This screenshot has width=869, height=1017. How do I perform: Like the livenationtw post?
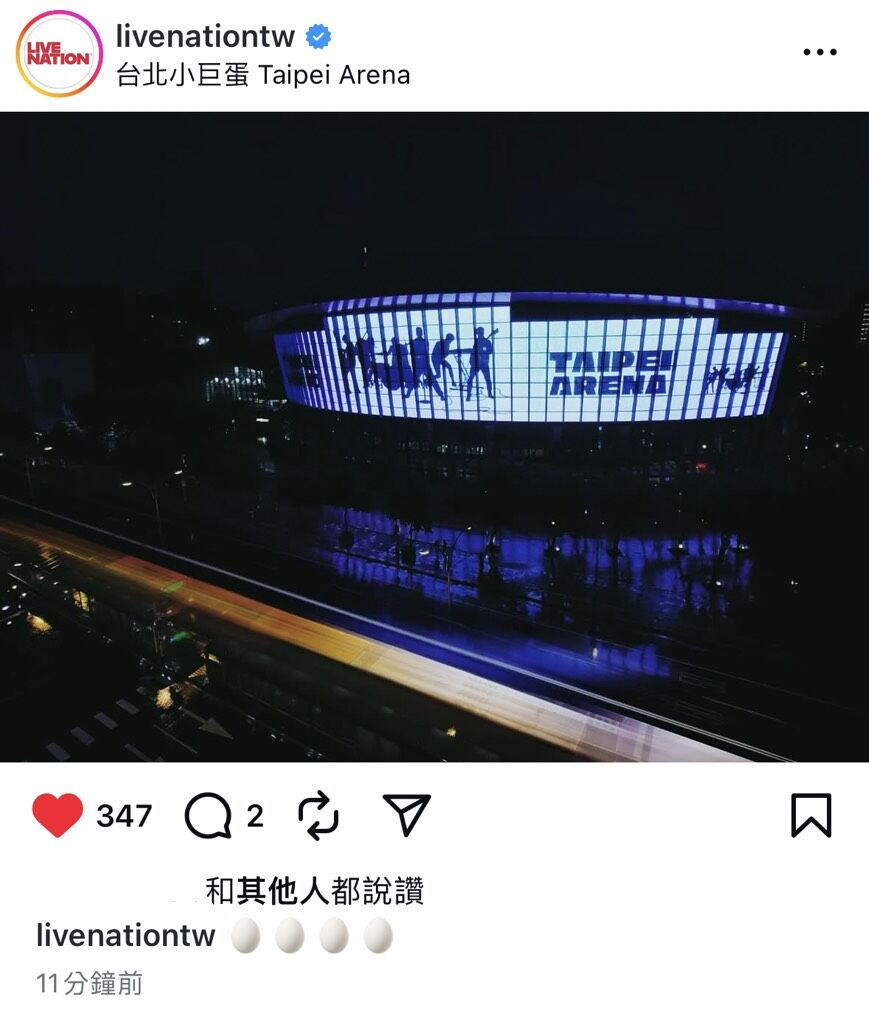(57, 816)
